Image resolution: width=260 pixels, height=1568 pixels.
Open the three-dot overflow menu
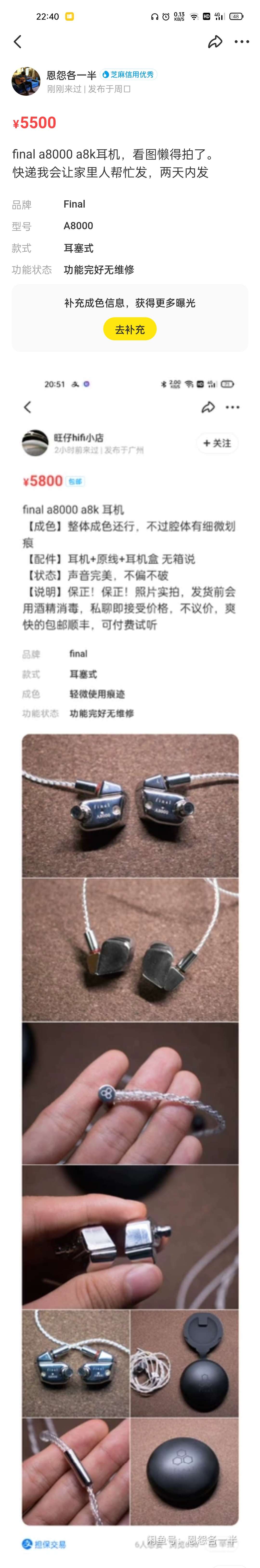(242, 41)
